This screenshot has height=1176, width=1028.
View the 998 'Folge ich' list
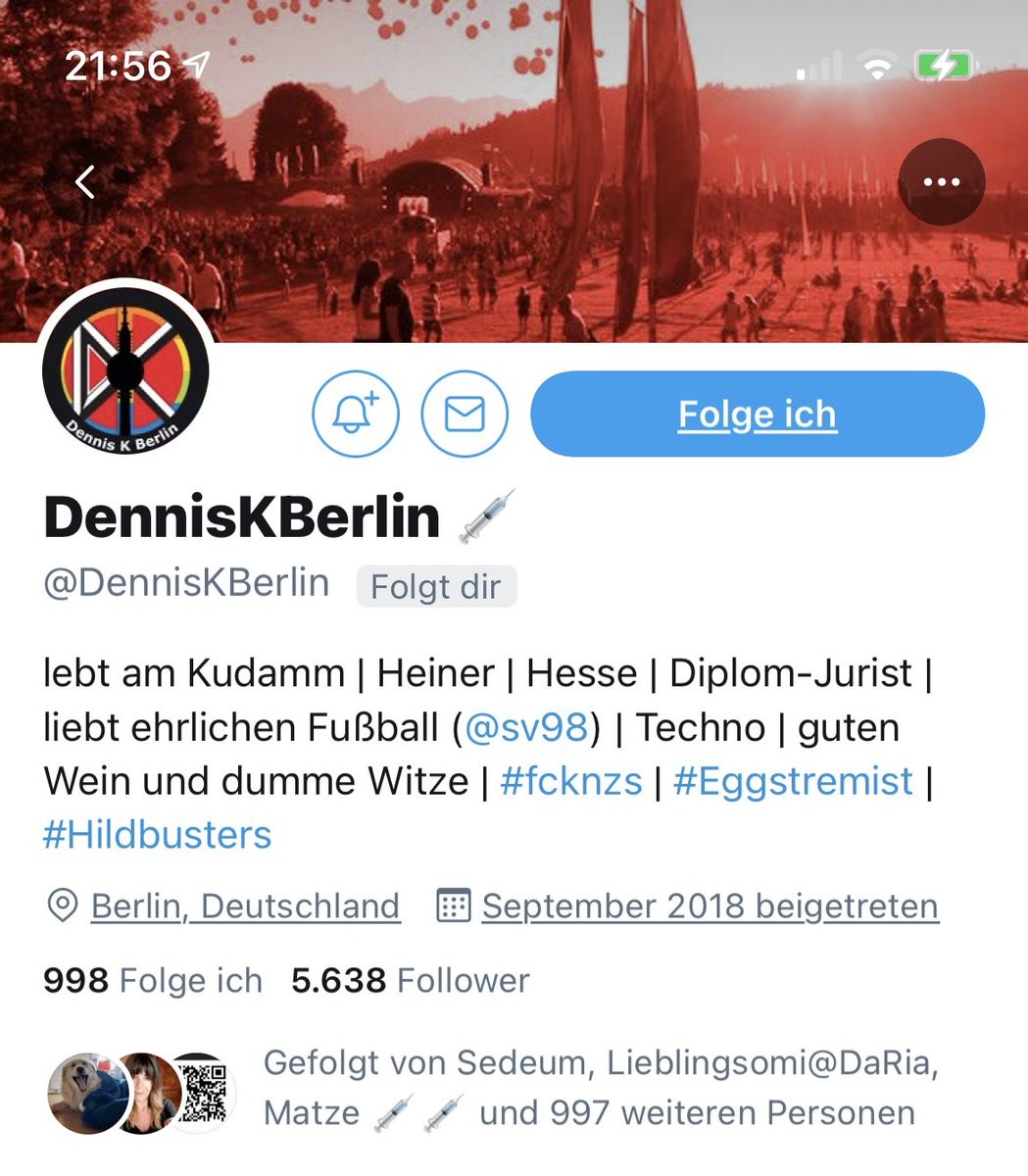click(x=153, y=981)
